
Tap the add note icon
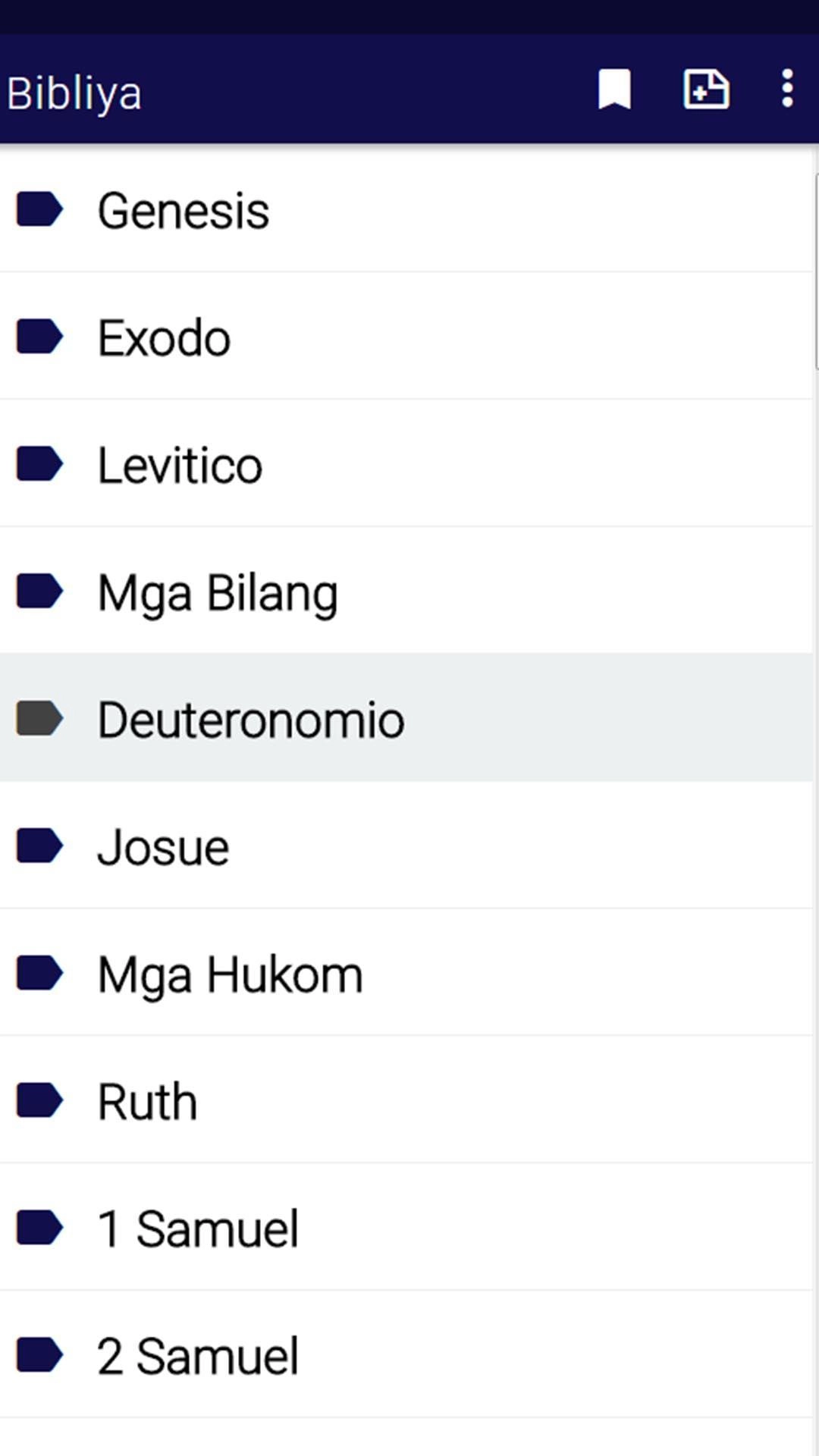coord(706,89)
